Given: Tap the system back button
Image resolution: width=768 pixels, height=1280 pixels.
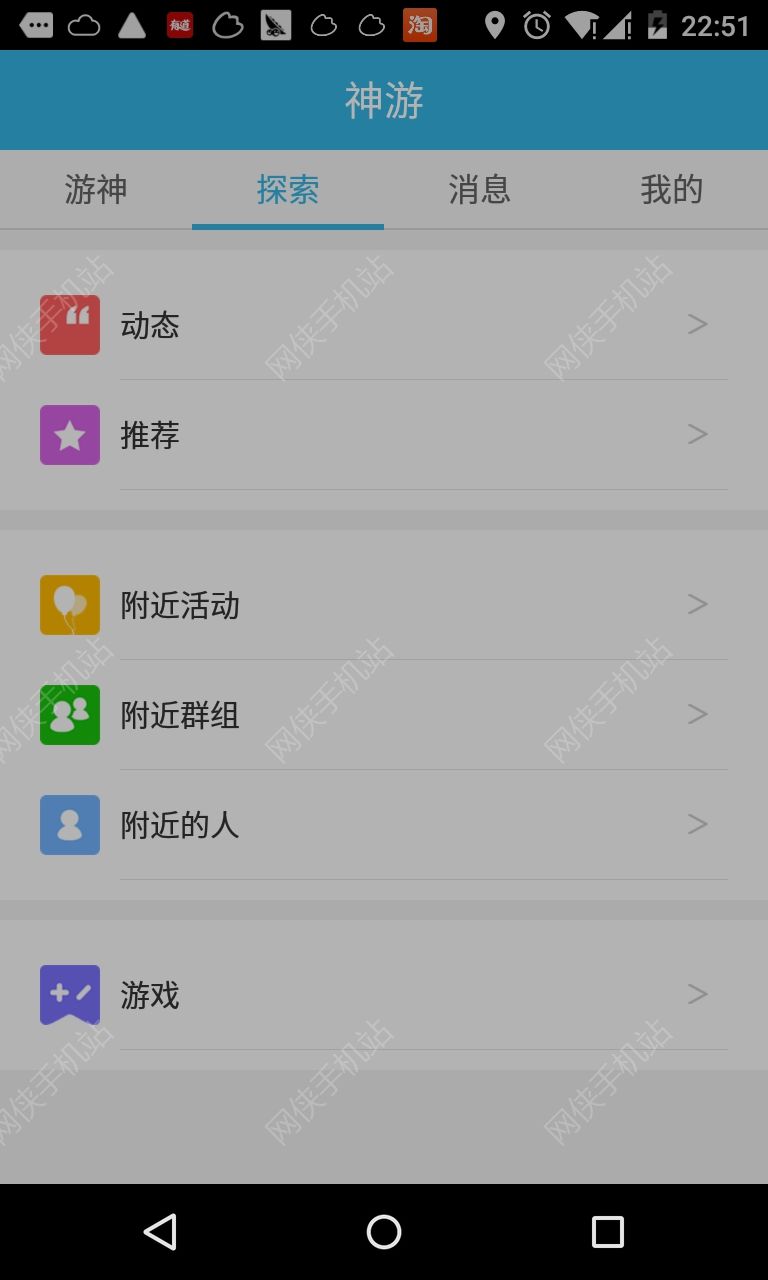Looking at the screenshot, I should [x=160, y=1232].
